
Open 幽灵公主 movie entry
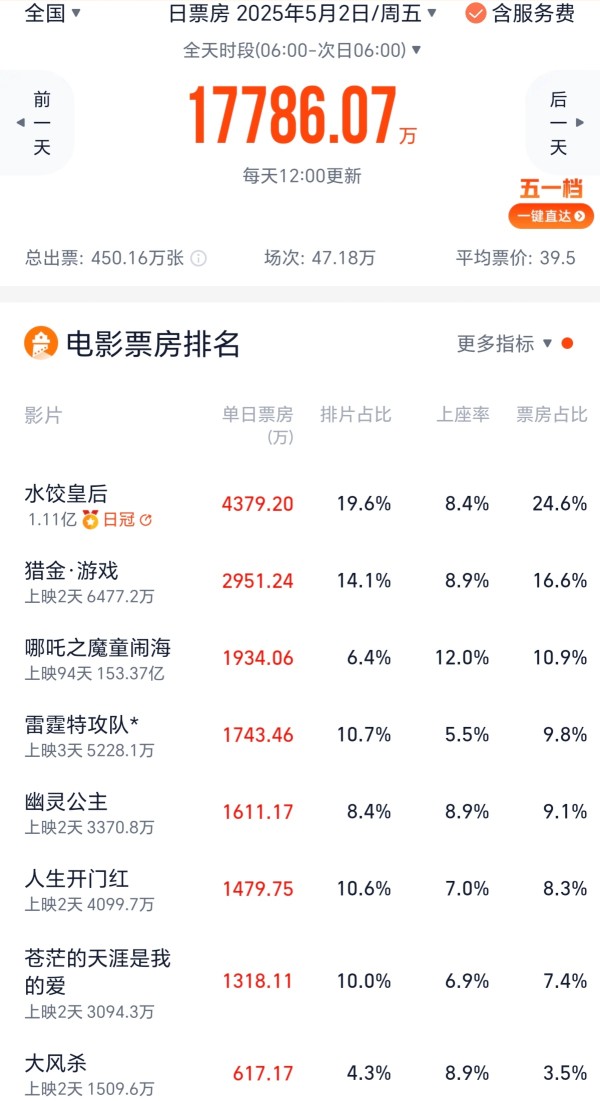point(300,813)
